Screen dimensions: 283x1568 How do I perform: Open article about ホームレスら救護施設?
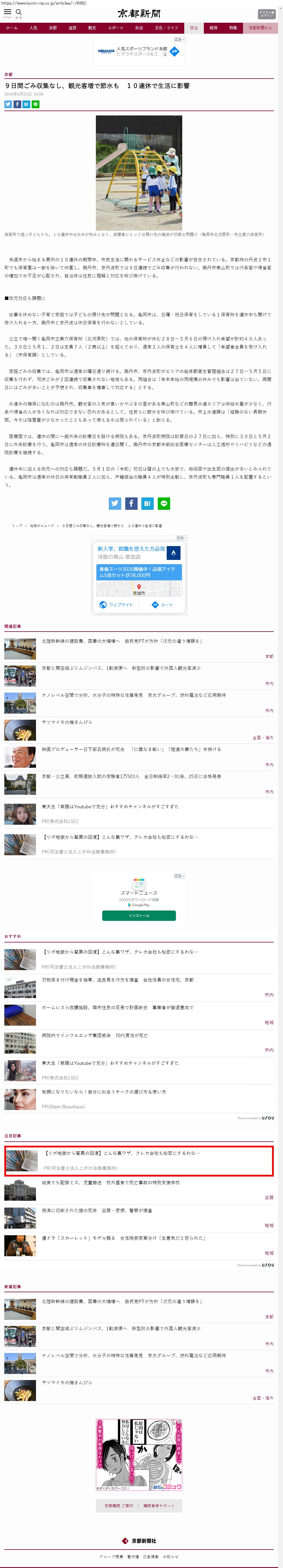click(x=117, y=1008)
